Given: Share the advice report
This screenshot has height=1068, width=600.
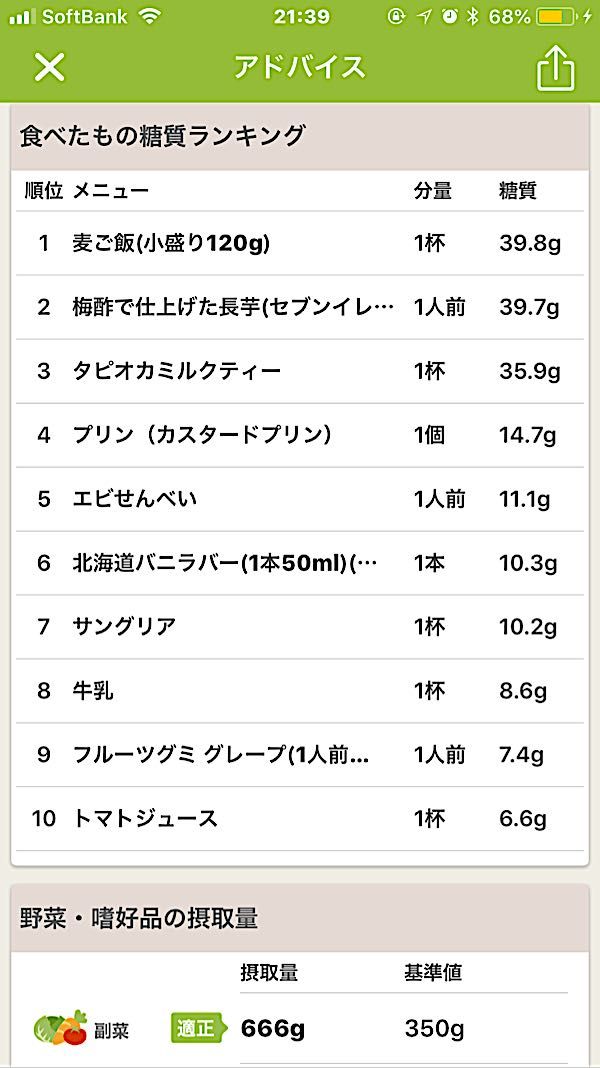Looking at the screenshot, I should [555, 67].
